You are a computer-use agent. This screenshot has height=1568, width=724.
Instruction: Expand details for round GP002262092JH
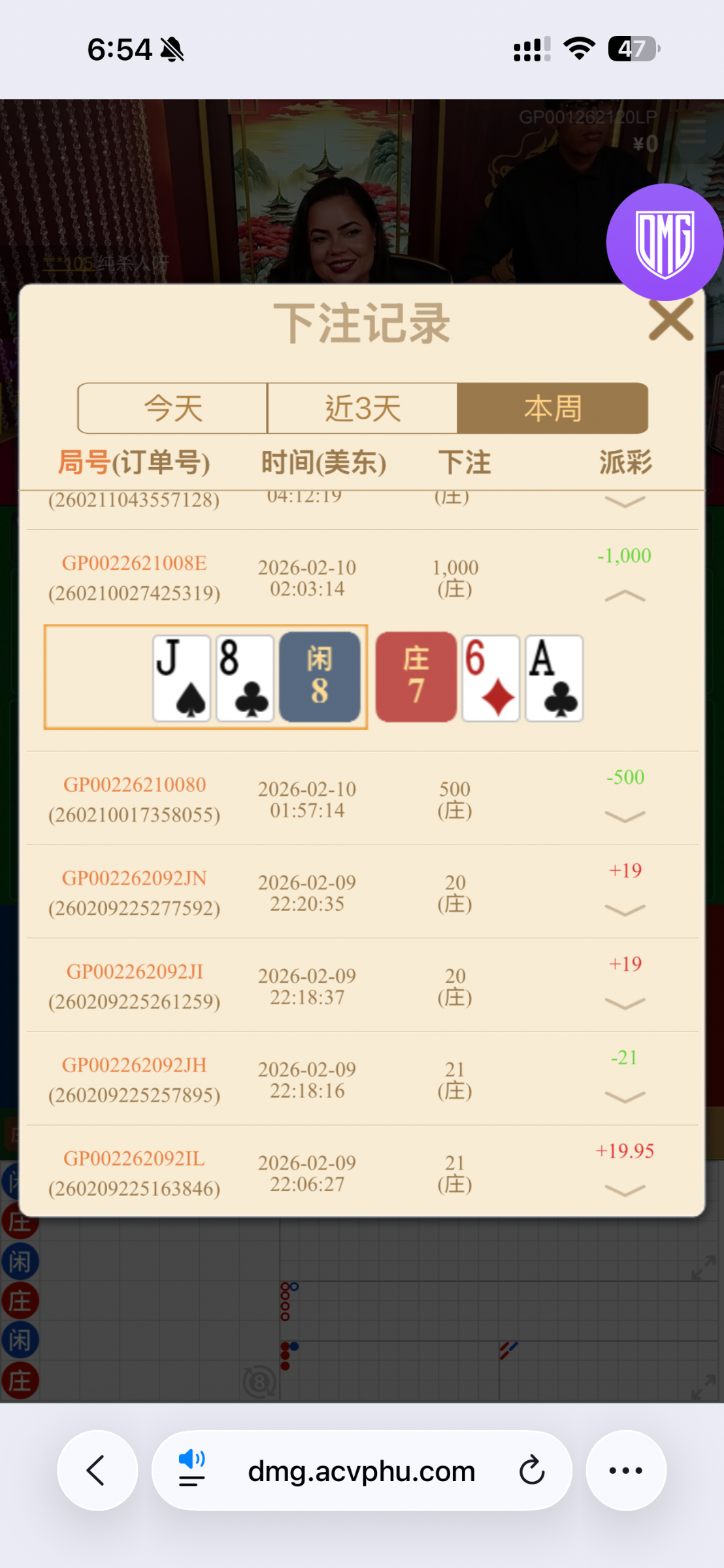click(625, 1097)
